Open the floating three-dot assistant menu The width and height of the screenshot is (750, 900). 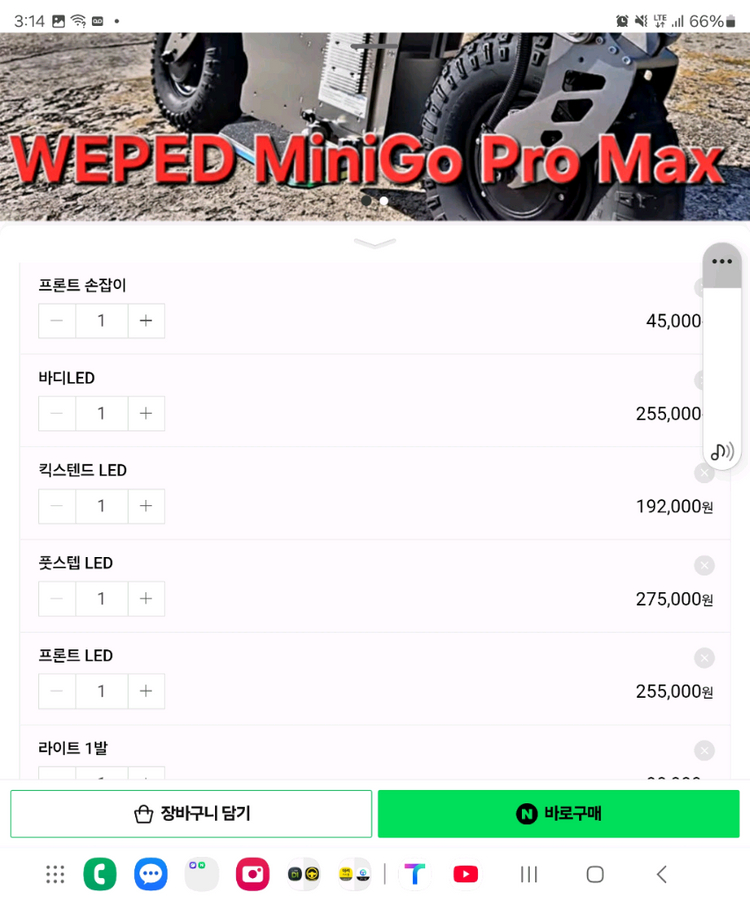(x=722, y=262)
